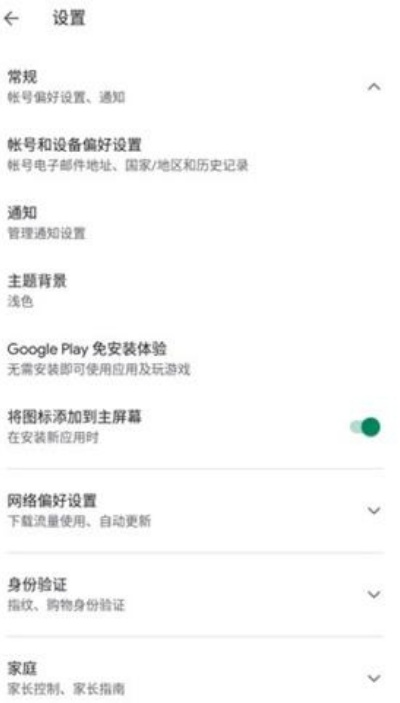Expand the 家庭 section

pos(374,678)
